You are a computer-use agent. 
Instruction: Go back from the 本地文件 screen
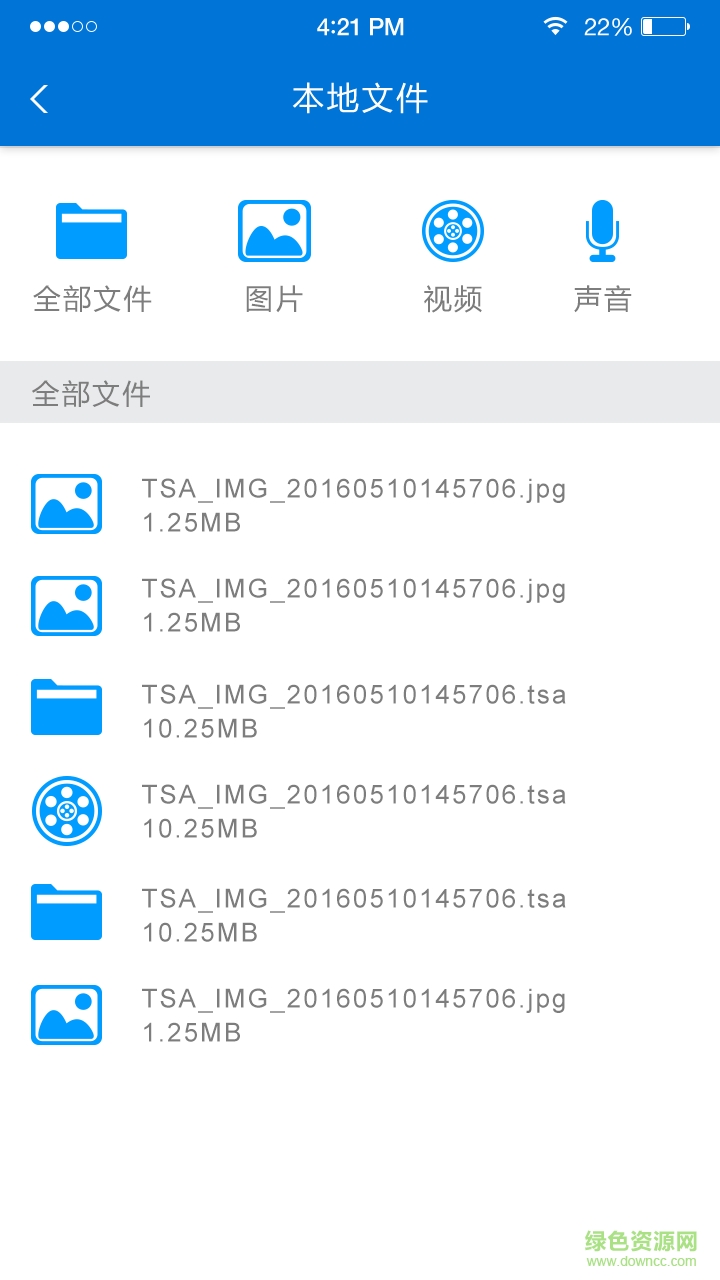40,99
